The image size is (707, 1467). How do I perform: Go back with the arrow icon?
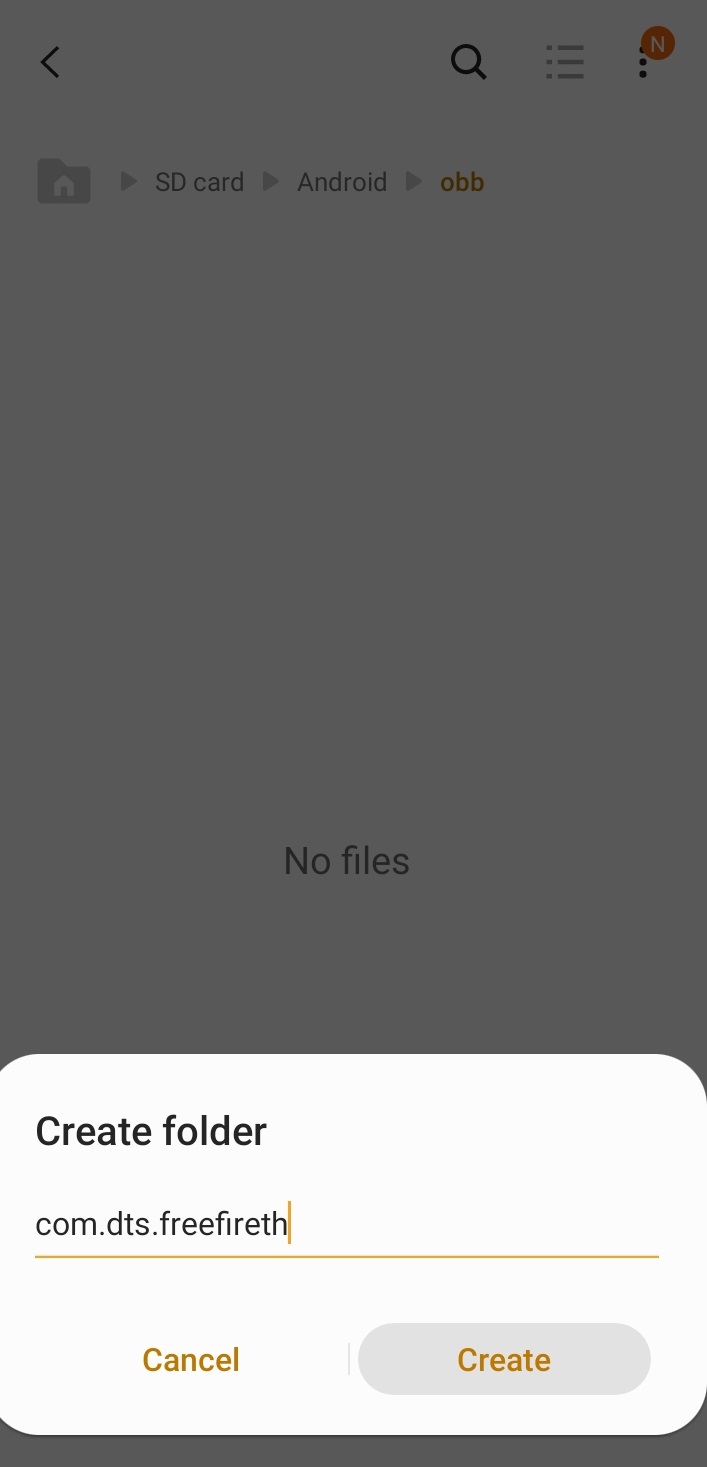click(x=50, y=62)
